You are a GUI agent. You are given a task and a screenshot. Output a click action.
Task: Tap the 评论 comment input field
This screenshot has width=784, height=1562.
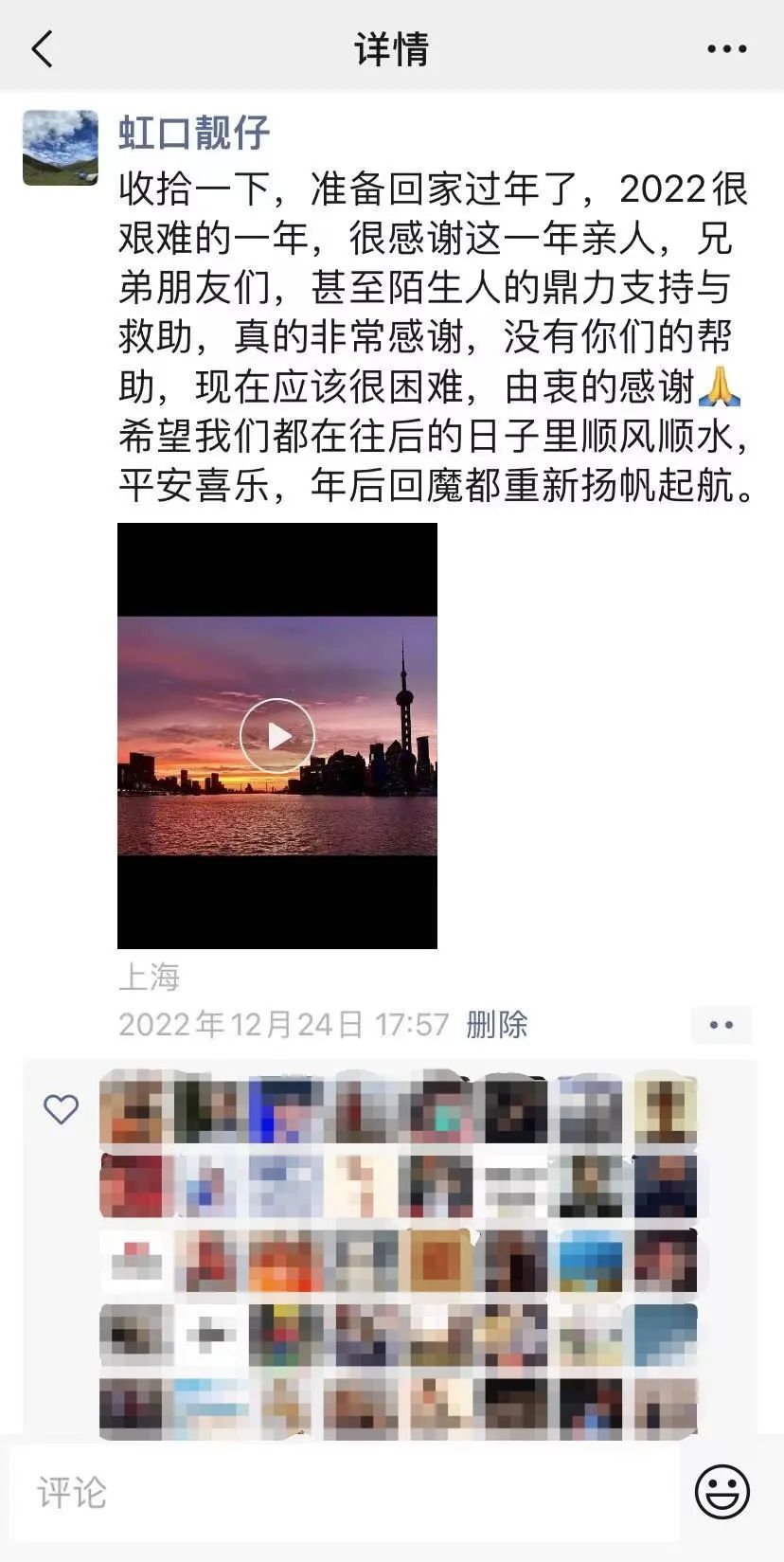coord(341,1493)
